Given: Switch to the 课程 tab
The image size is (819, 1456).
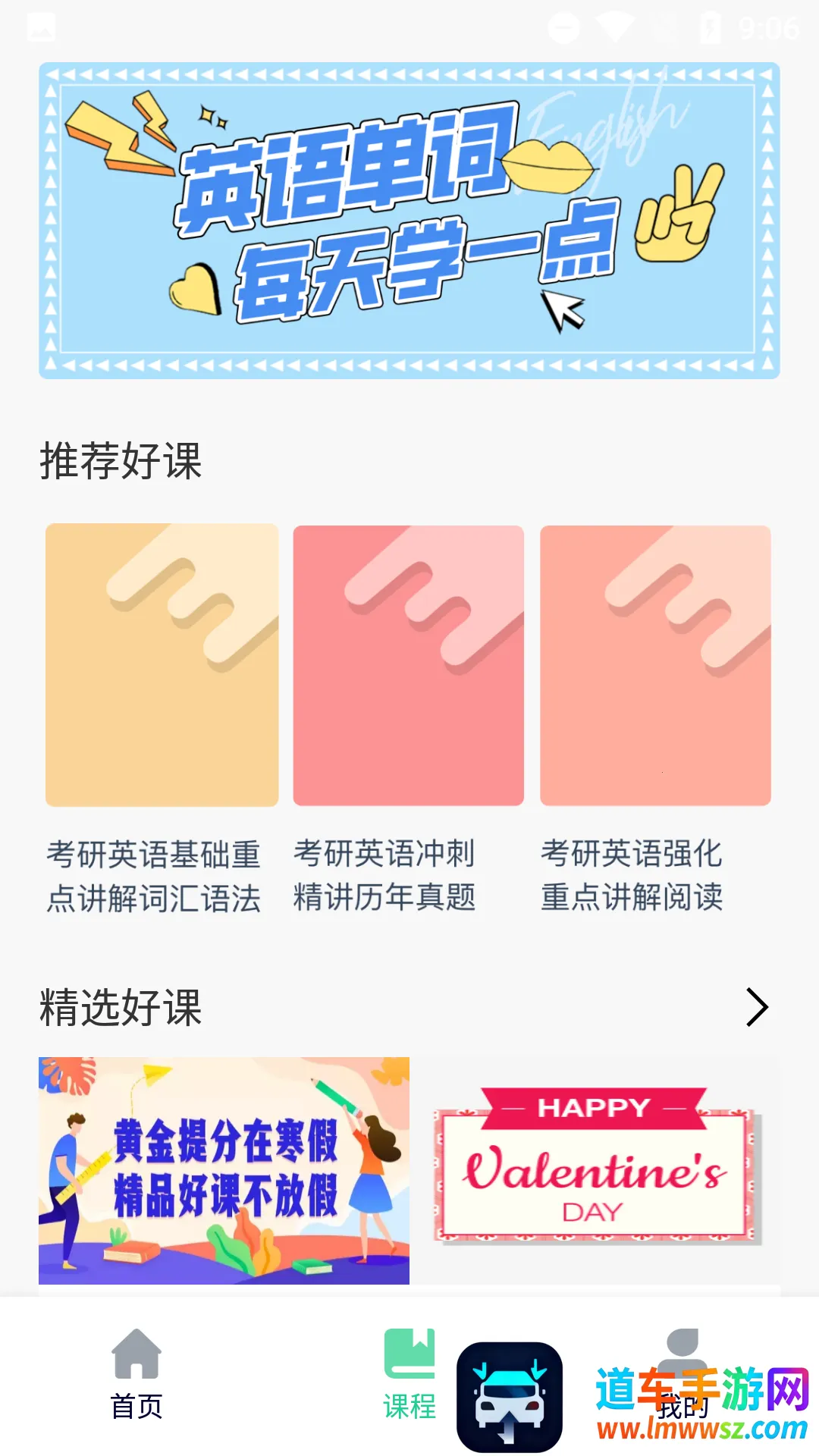Looking at the screenshot, I should (x=409, y=1374).
